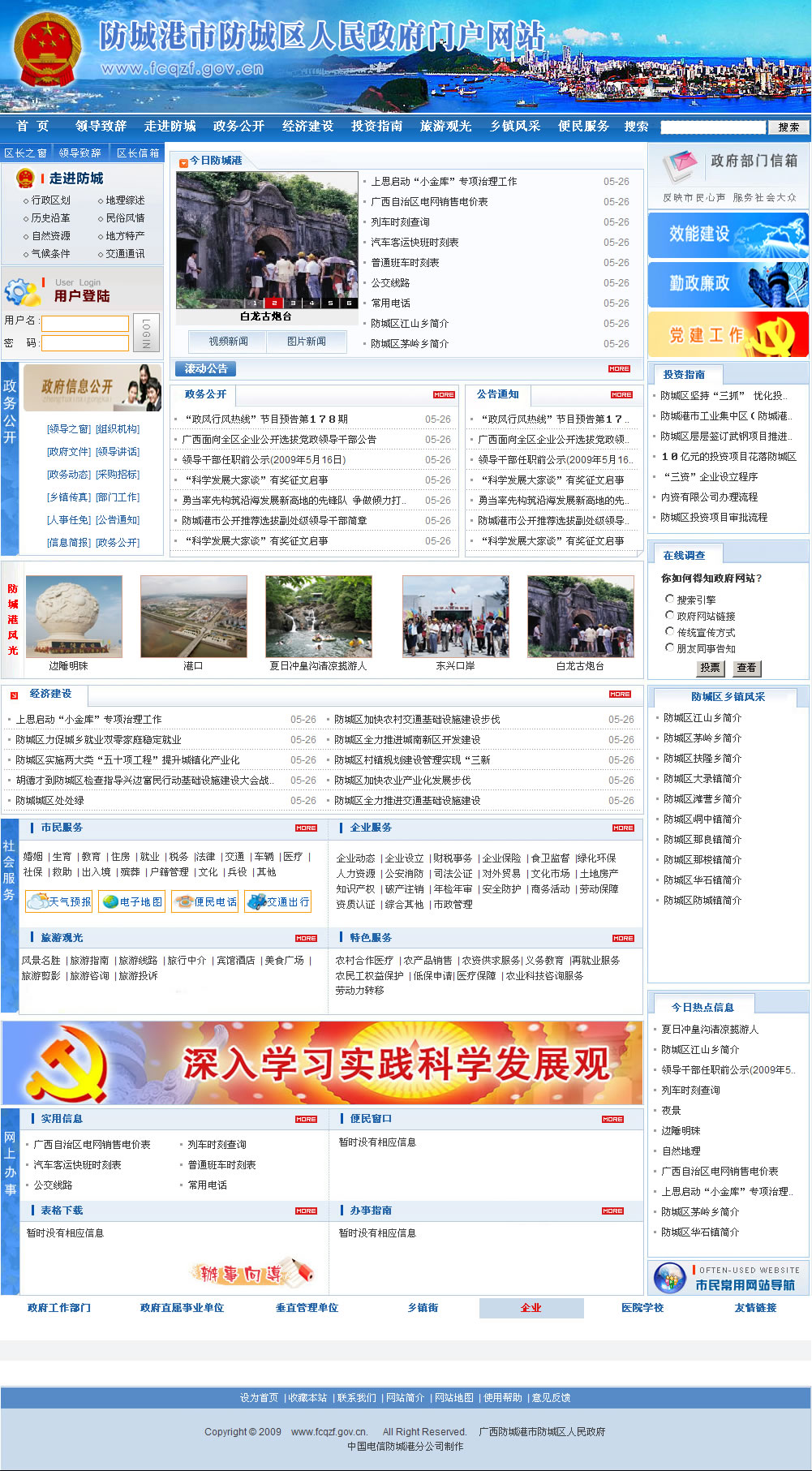The height and width of the screenshot is (1471, 812).
Task: Open 天气预报 service button
Action: click(x=59, y=901)
